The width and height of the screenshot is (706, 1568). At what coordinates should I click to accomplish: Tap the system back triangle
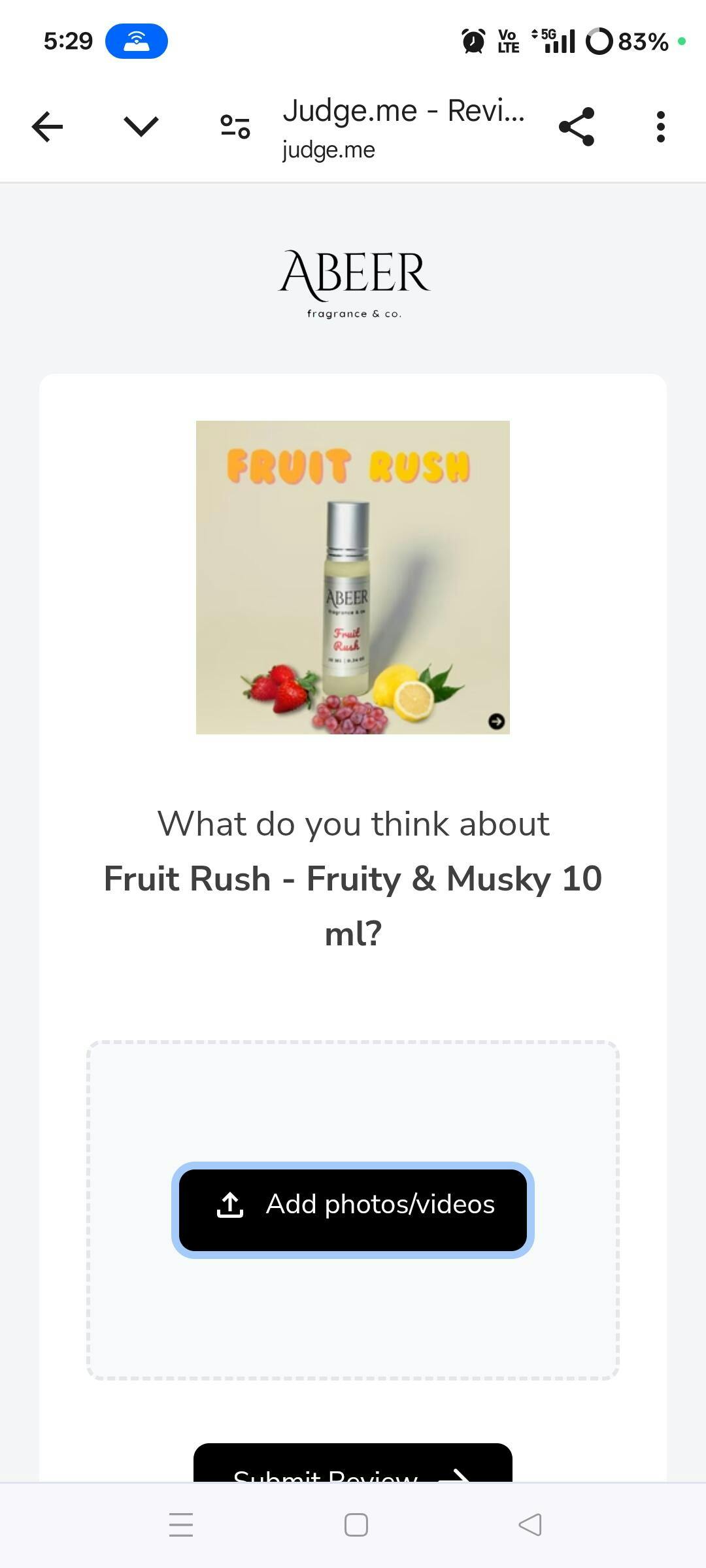(x=530, y=1525)
